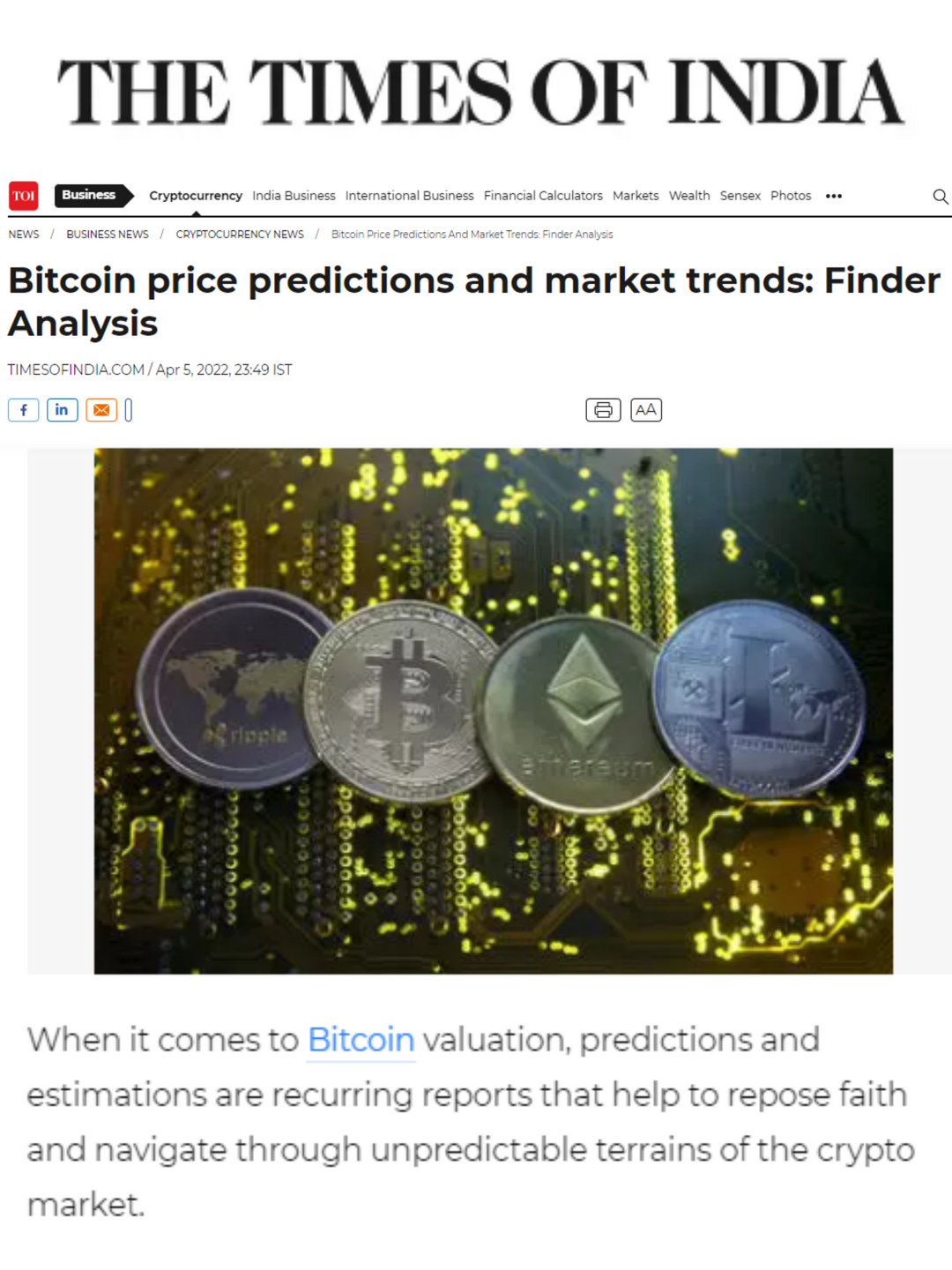The image size is (952, 1270).
Task: Open CRYPTOCURRENCY NEWS breadcrumb
Action: pos(240,235)
